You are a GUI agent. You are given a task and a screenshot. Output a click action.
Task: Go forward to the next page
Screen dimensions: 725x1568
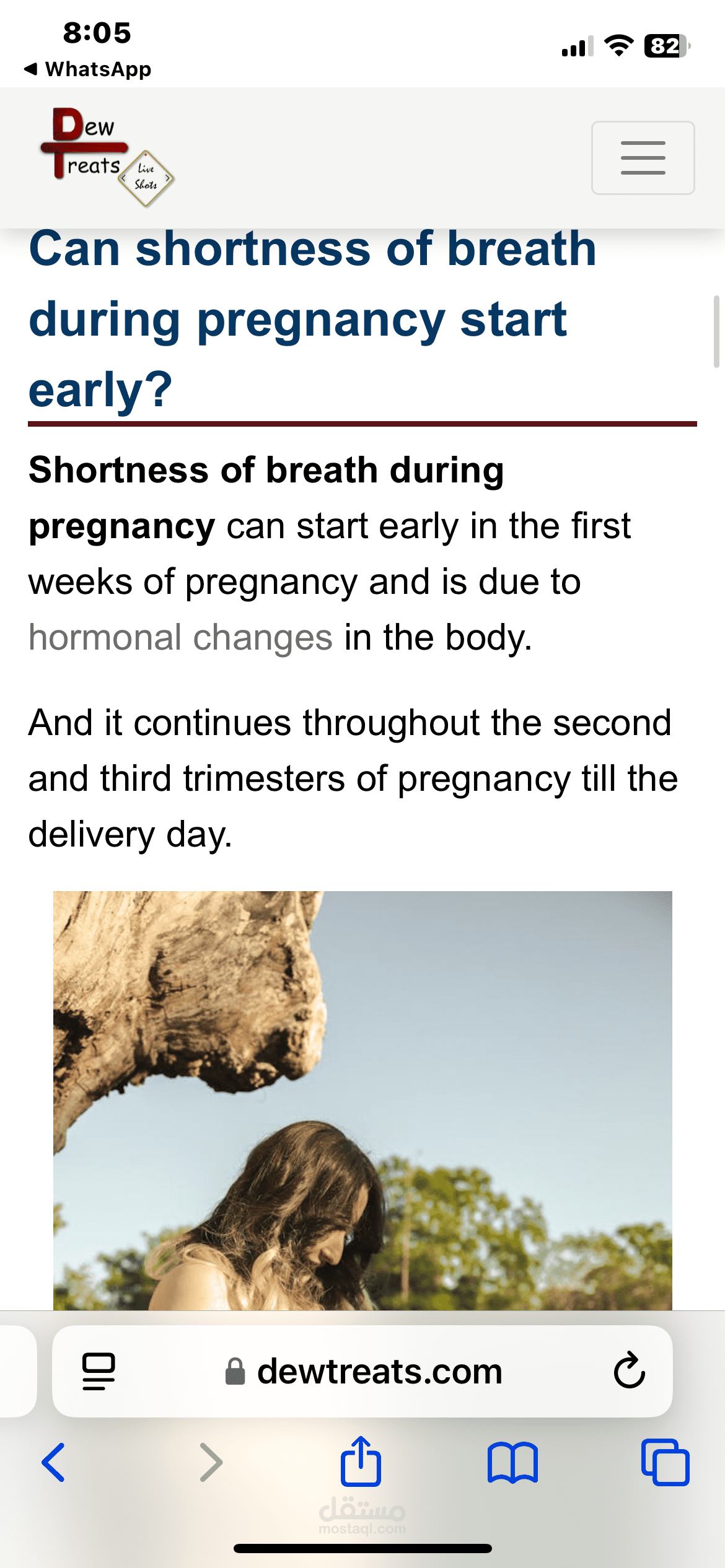coord(211,1462)
